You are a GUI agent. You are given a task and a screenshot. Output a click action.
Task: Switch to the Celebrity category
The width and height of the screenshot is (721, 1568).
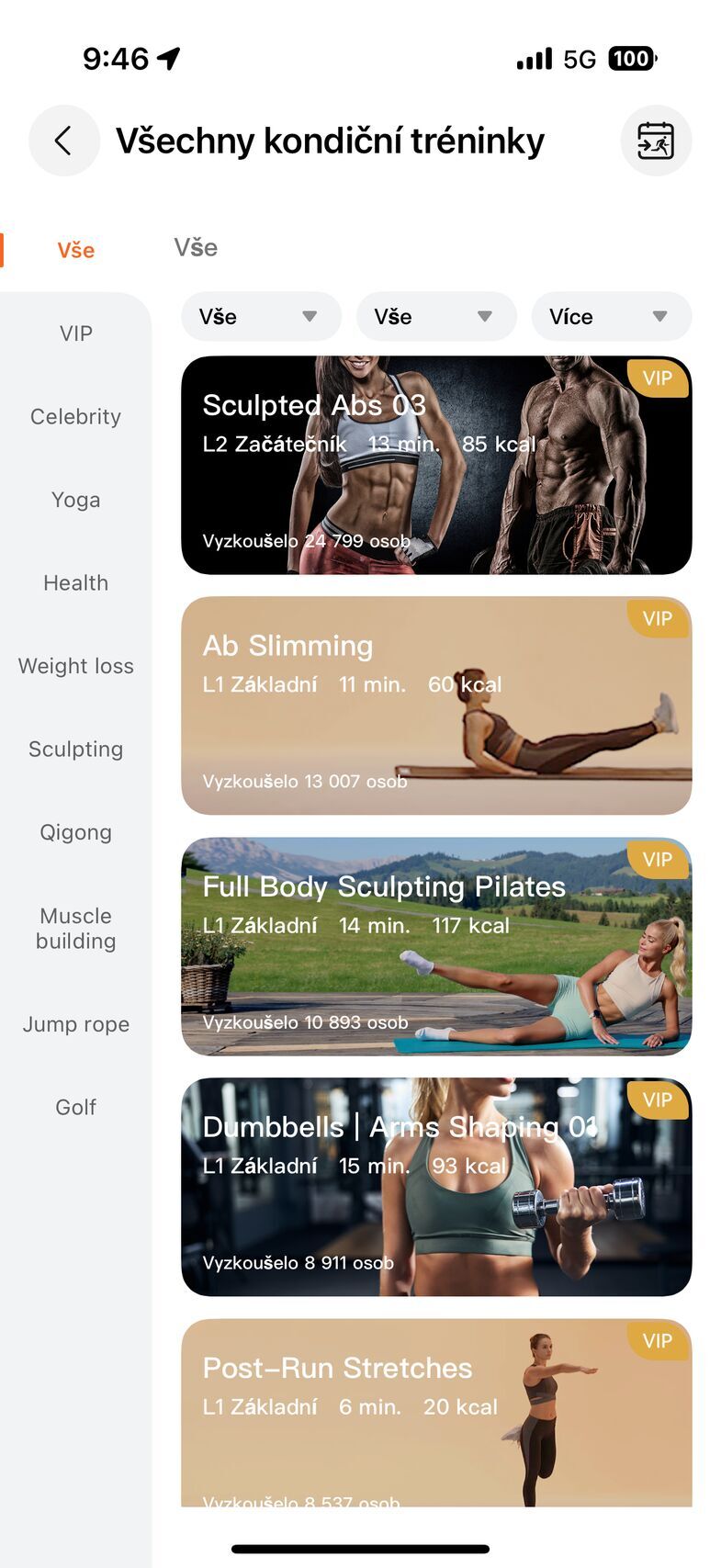tap(75, 417)
